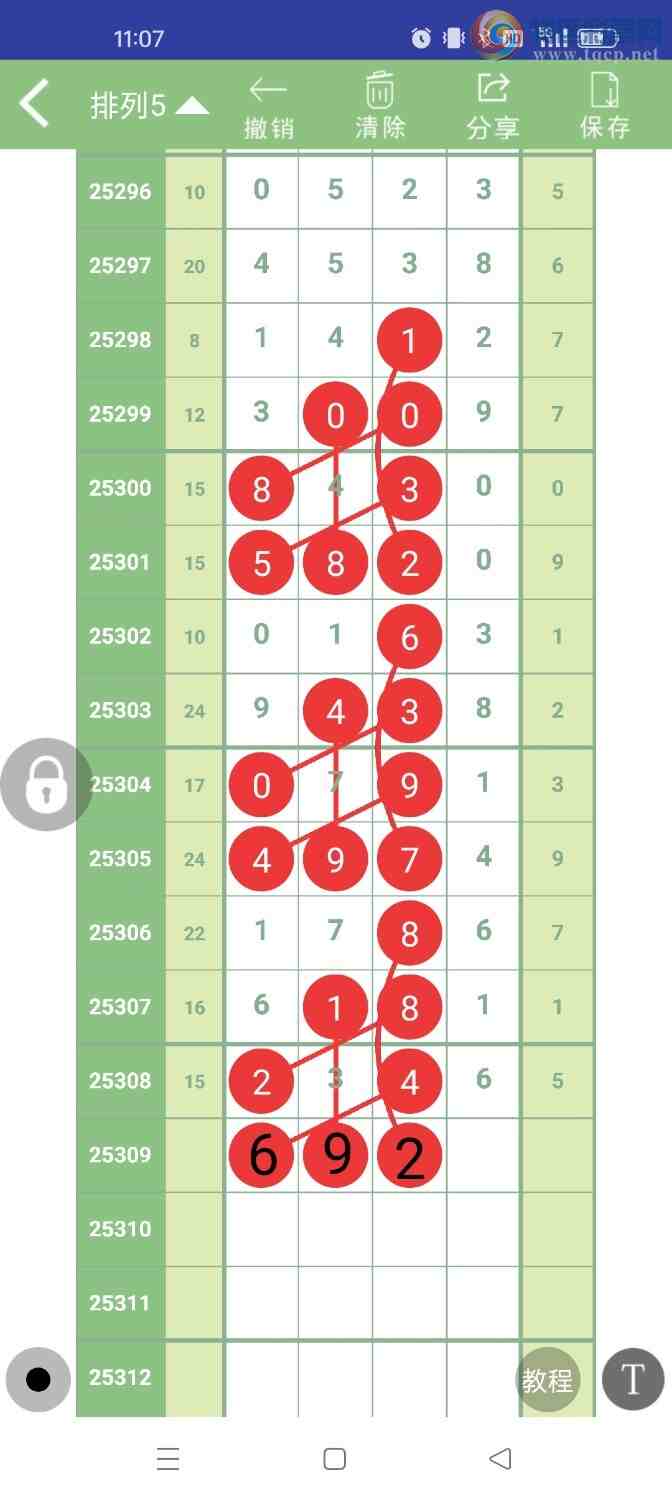This screenshot has width=672, height=1500.
Task: Select the T text tool button
Action: (x=632, y=1379)
